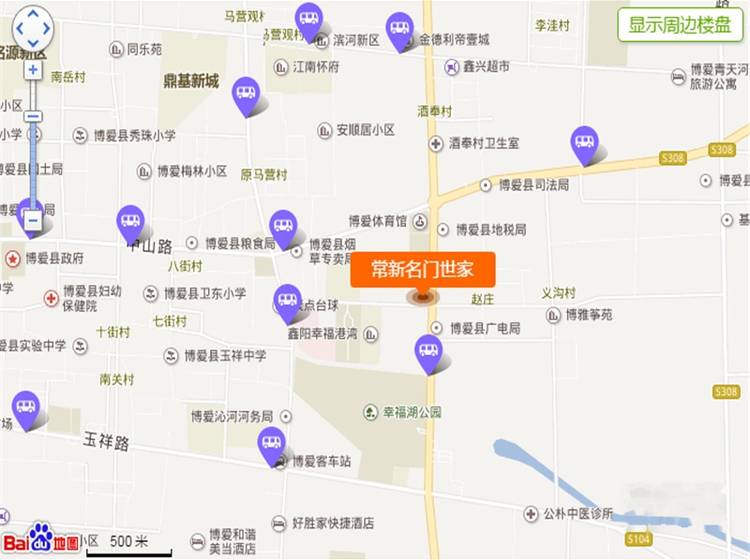Screen dimensions: 750x560
Task: Pan the map right with the arrow
Action: tap(47, 30)
